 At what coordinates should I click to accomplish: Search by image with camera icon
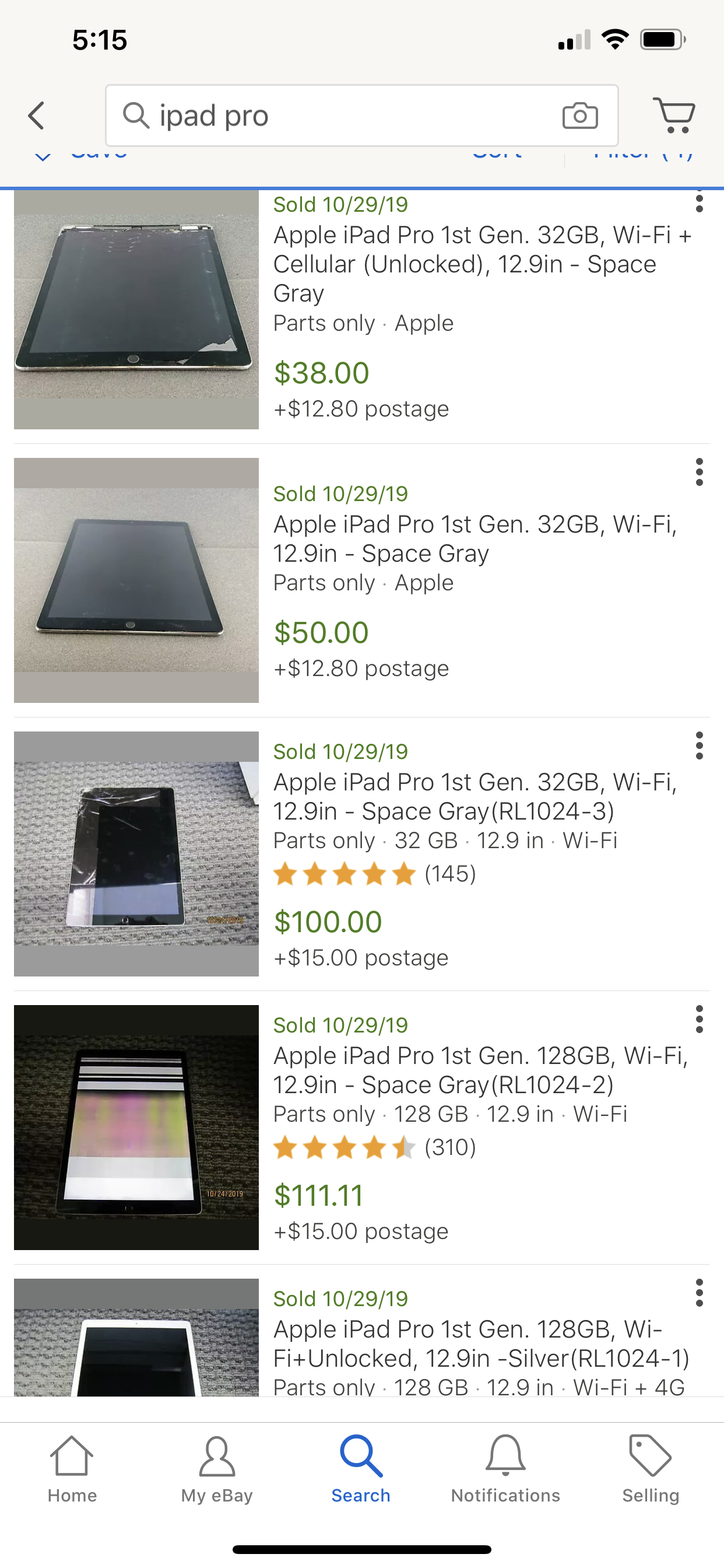pyautogui.click(x=579, y=116)
